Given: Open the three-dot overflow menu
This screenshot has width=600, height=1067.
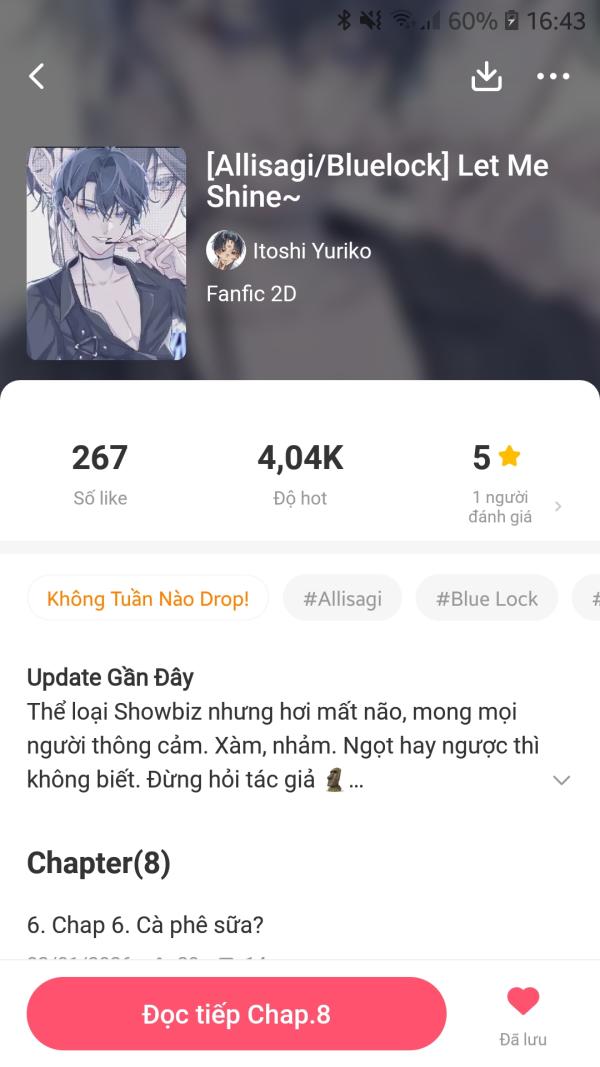Looking at the screenshot, I should (x=552, y=76).
